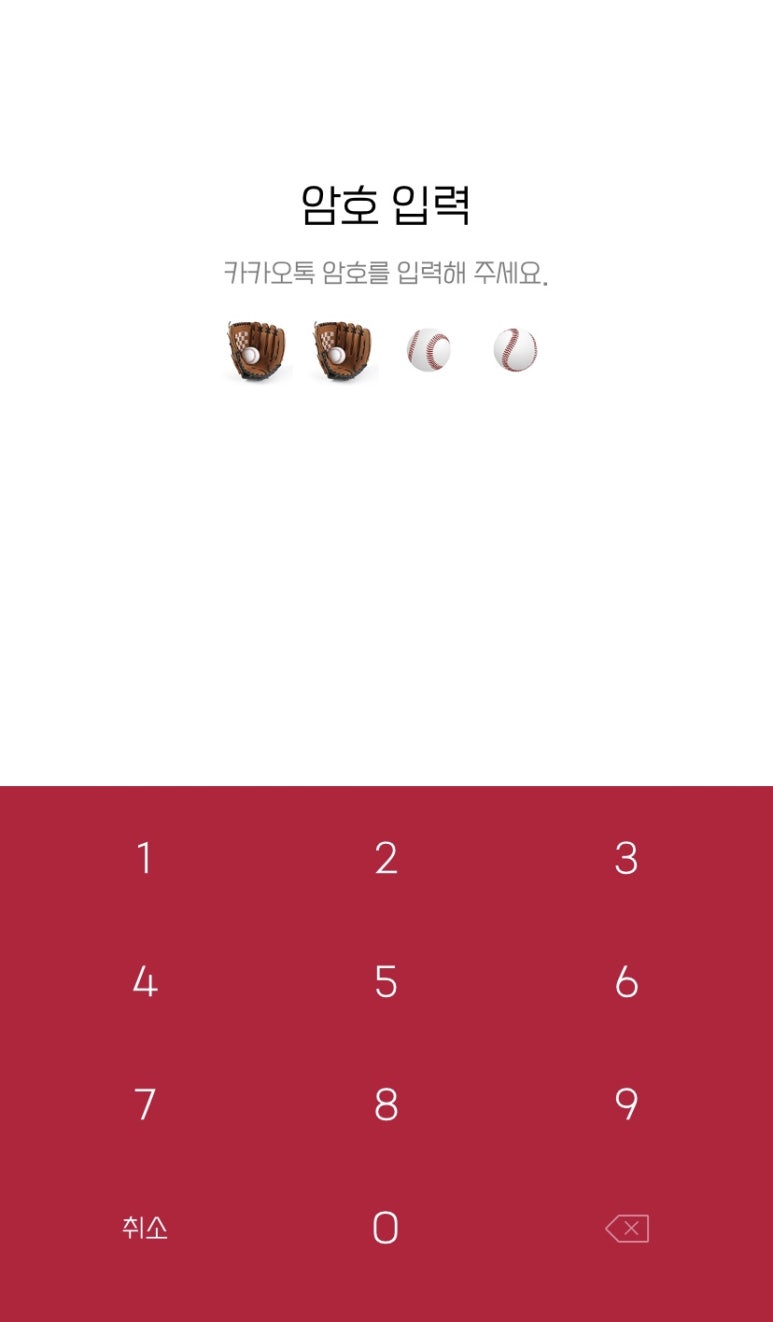
Task: Tap the number 2 key
Action: [x=386, y=858]
